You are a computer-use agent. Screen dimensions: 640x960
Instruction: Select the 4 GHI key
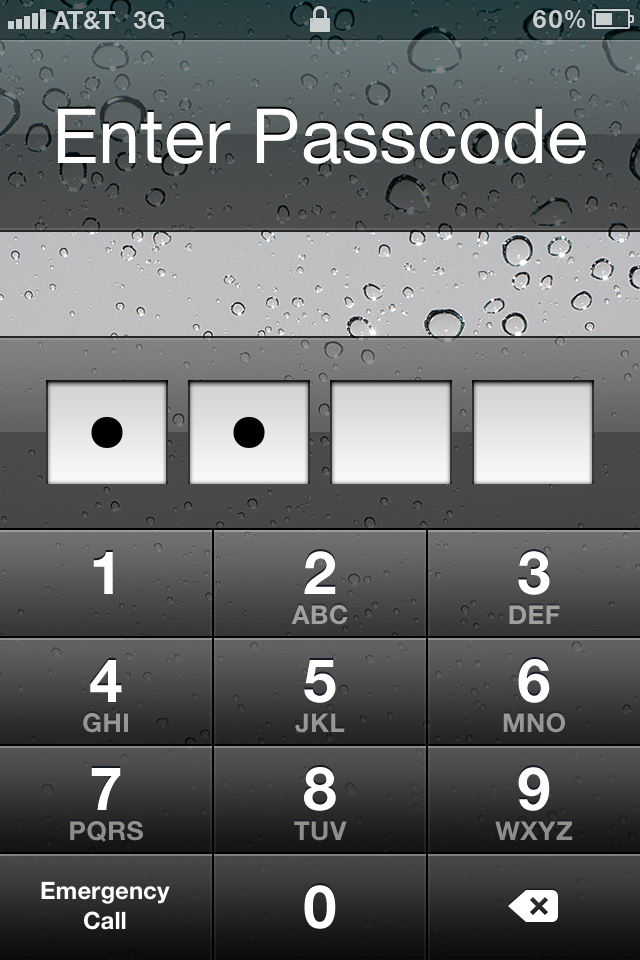[106, 692]
